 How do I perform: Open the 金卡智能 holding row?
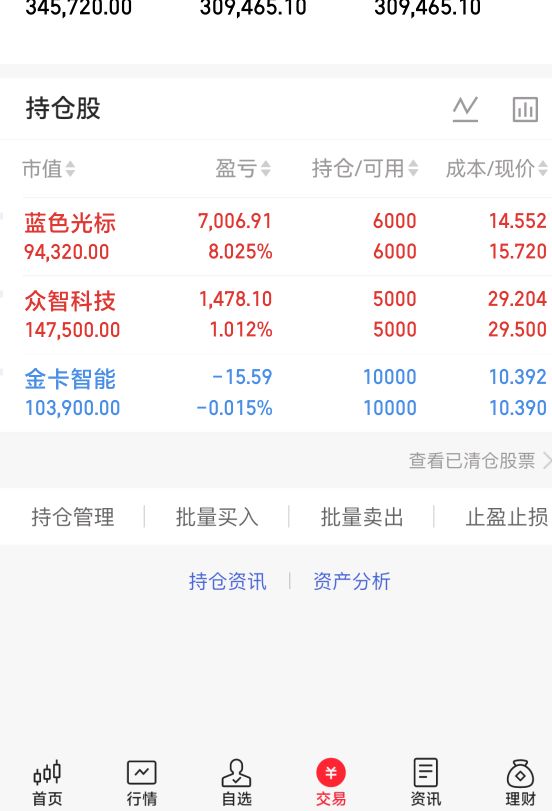click(285, 393)
